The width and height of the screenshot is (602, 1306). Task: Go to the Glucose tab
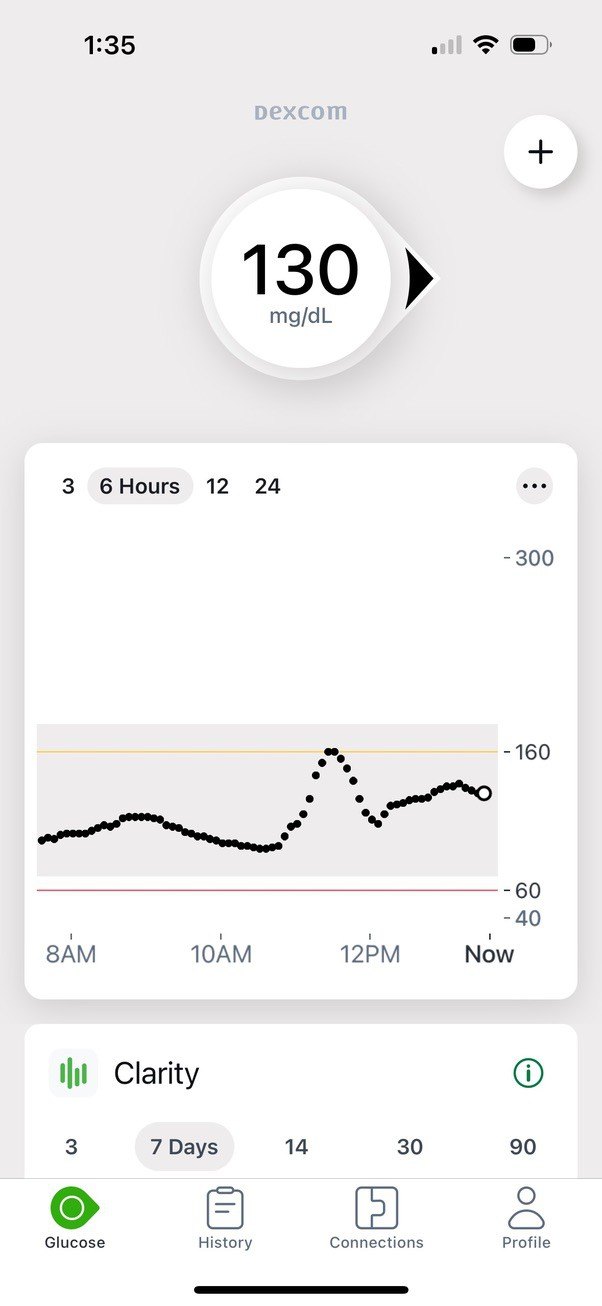click(x=75, y=1218)
